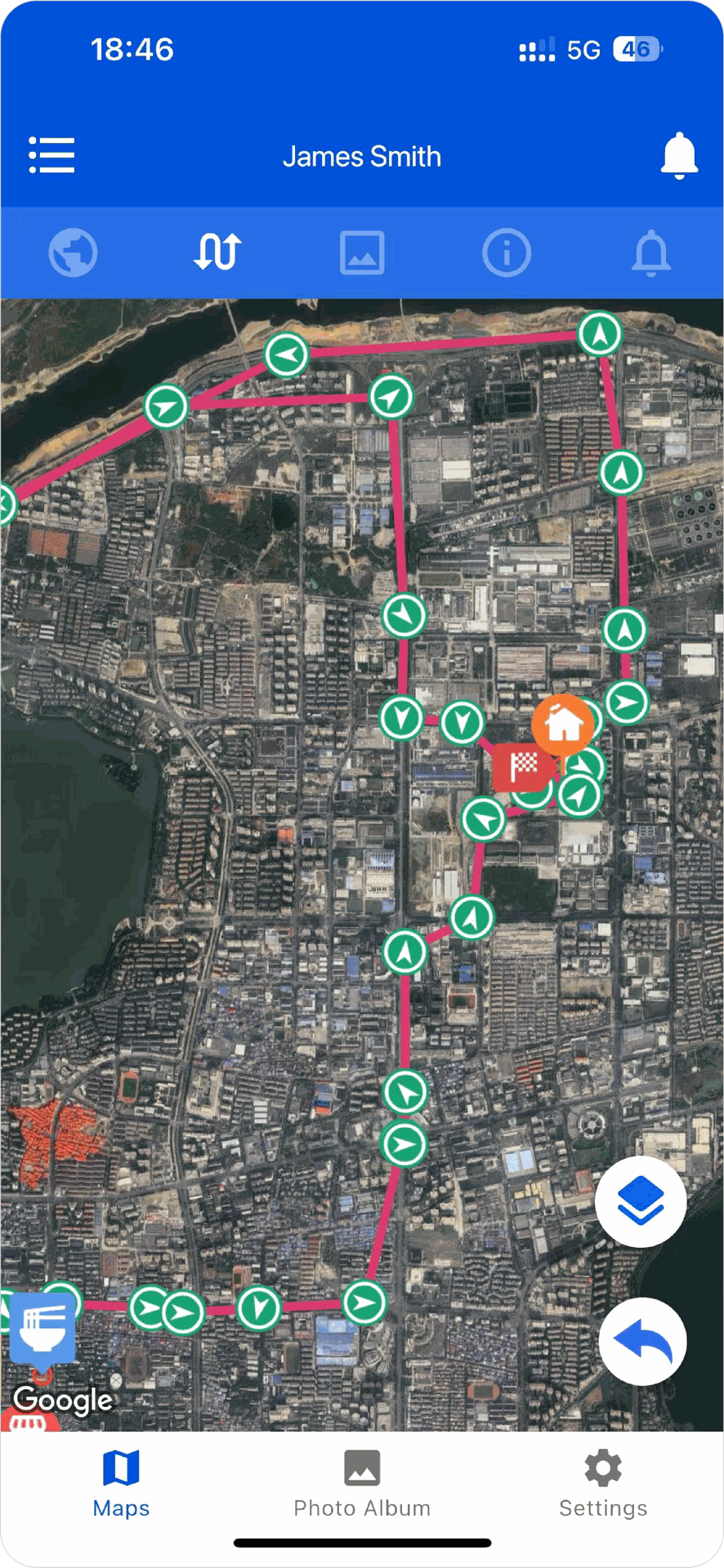The height and width of the screenshot is (1568, 724).
Task: Open the notifications bell in header
Action: coord(679,155)
